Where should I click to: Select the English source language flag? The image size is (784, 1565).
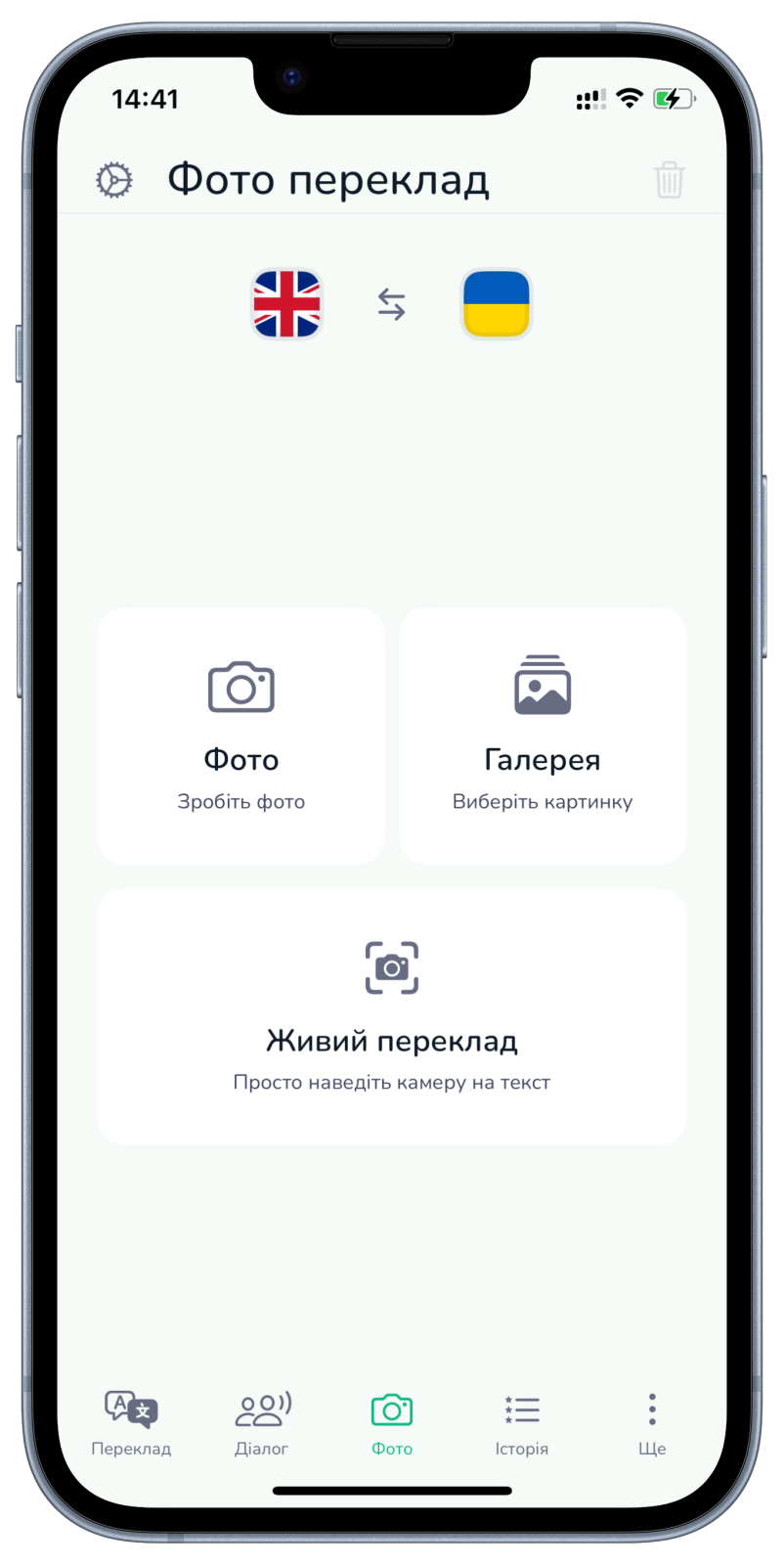287,304
